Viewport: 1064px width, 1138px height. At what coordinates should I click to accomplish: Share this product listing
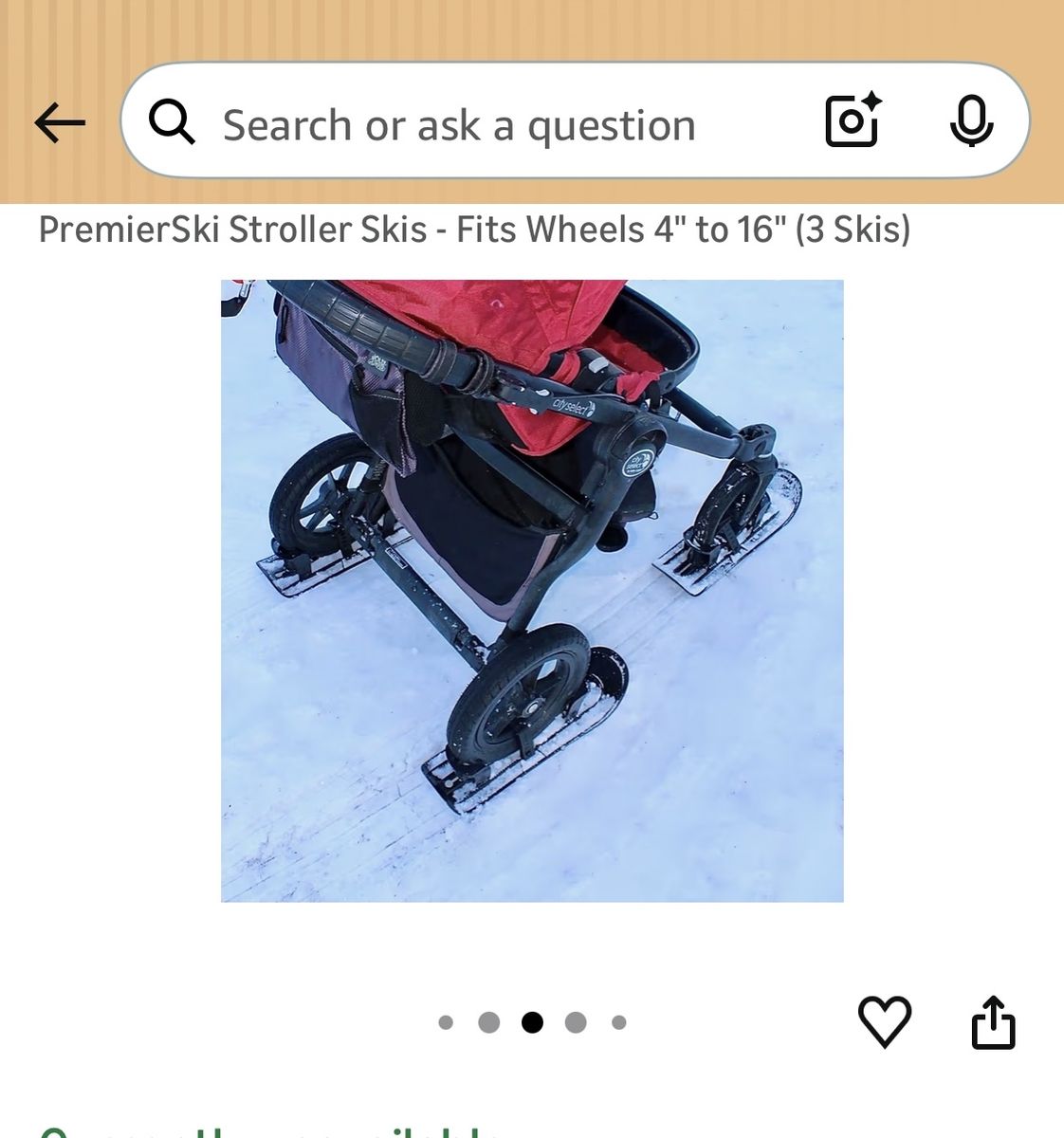click(x=993, y=1021)
